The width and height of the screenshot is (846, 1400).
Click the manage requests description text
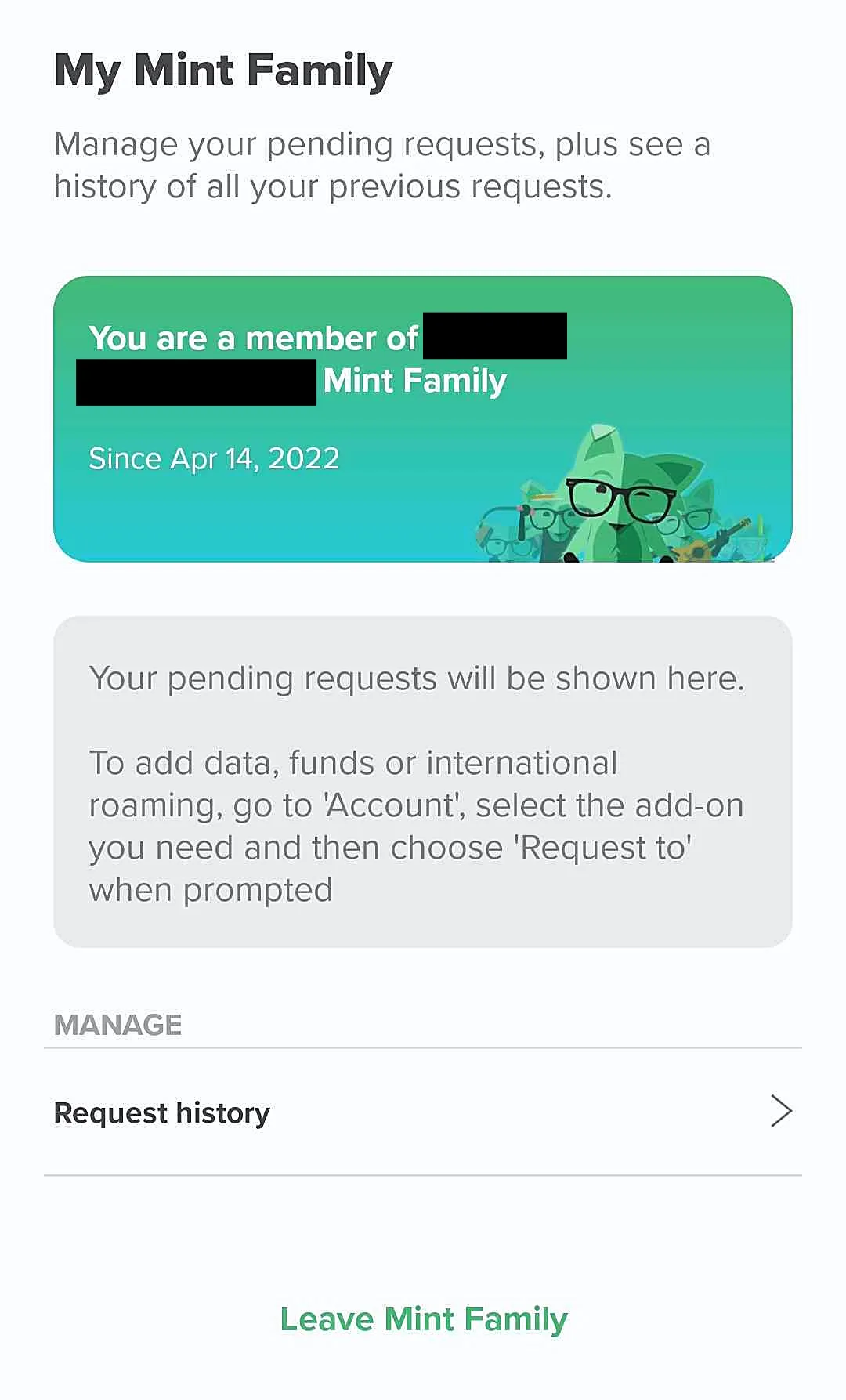[382, 164]
